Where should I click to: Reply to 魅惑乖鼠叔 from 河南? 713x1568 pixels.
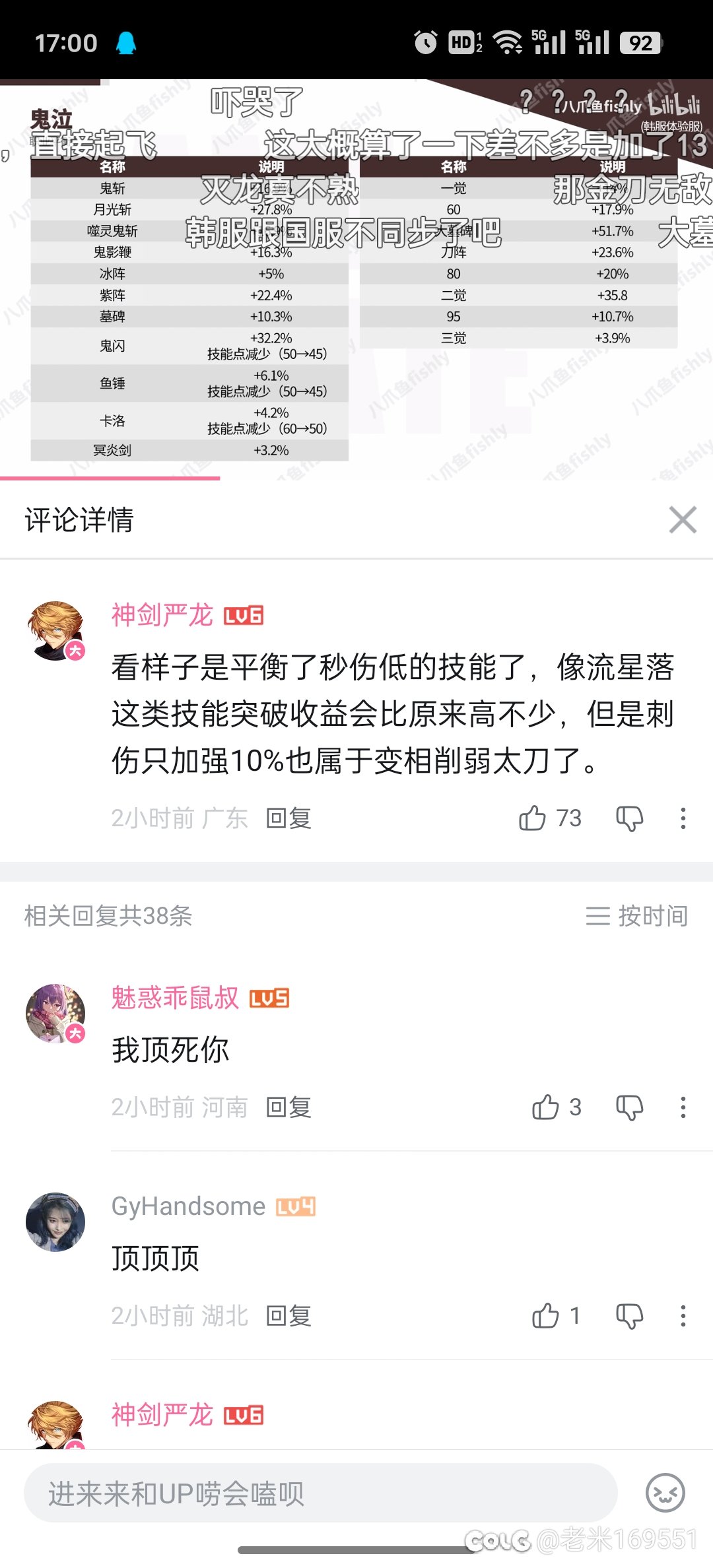tap(289, 1107)
